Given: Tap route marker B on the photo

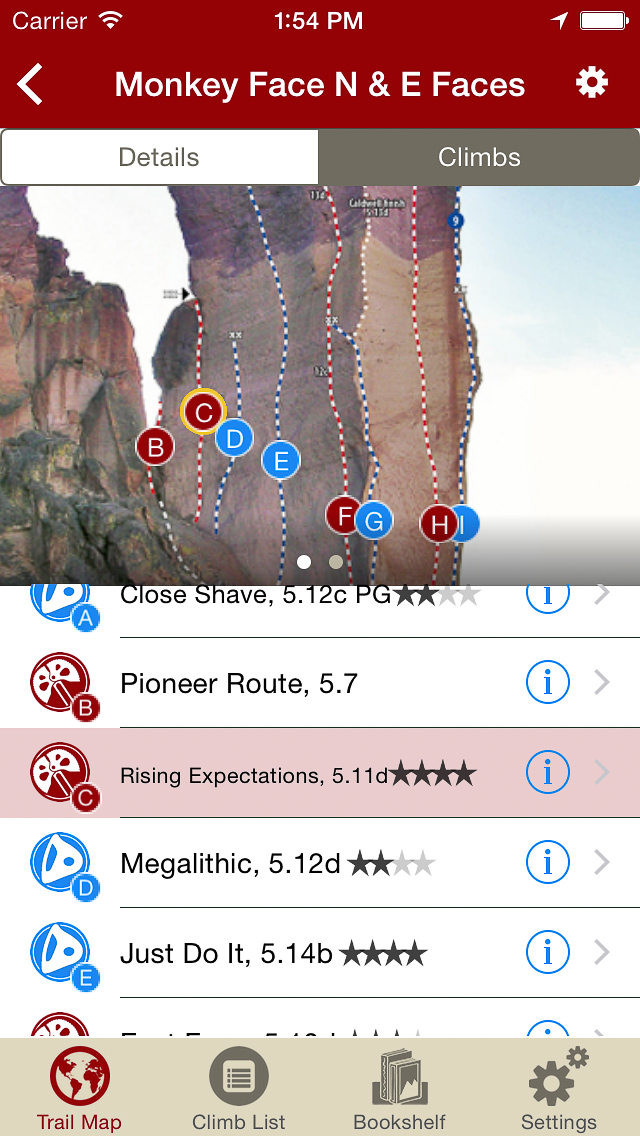Looking at the screenshot, I should click(x=155, y=447).
